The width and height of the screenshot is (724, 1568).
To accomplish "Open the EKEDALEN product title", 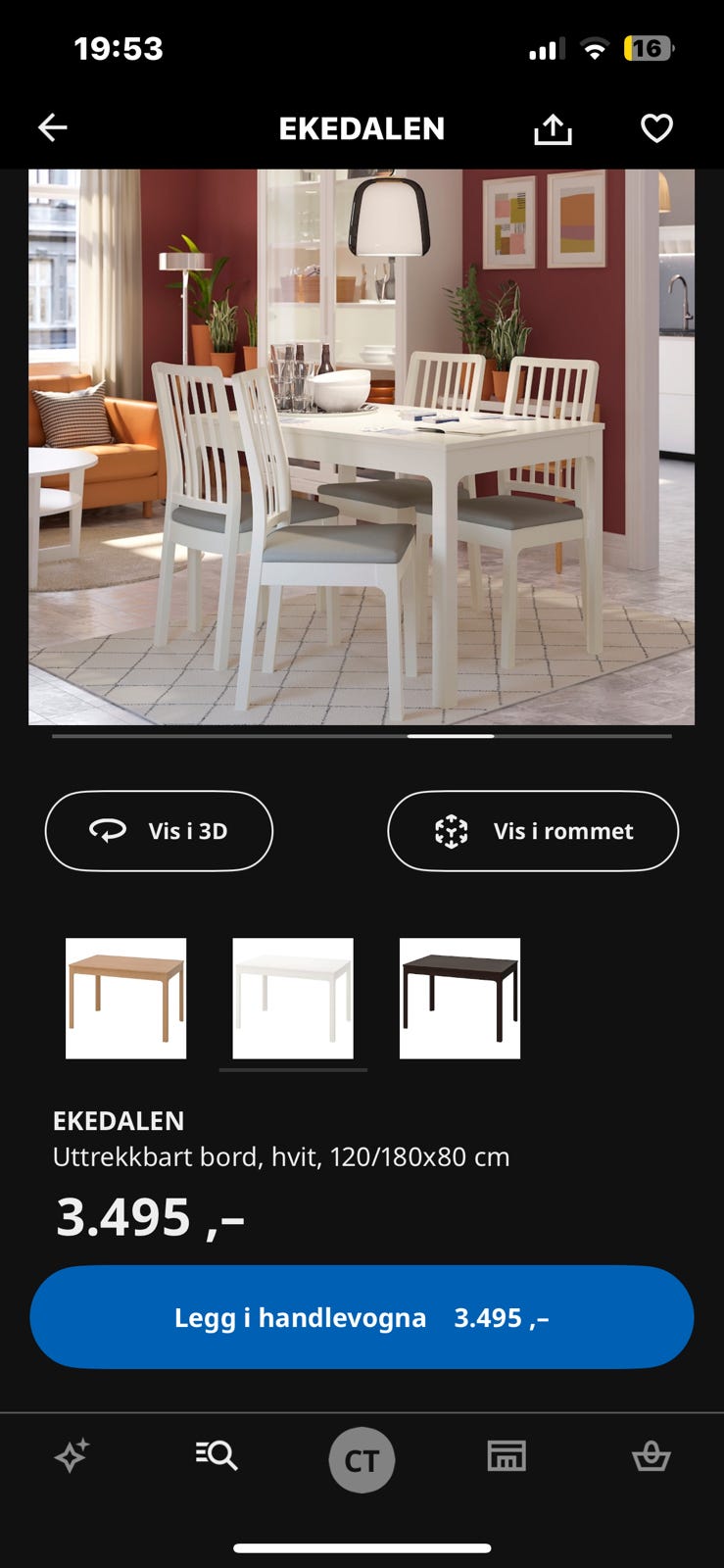I will point(118,1121).
